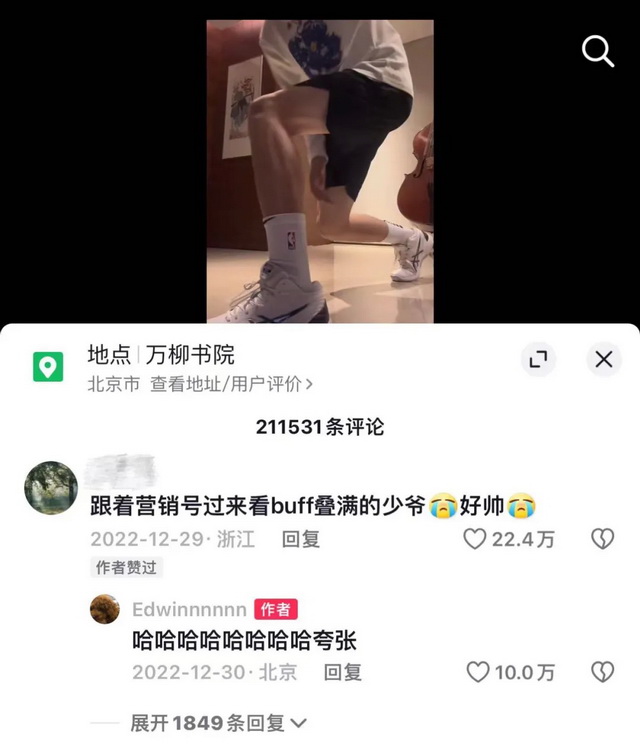Open the search magnifier icon
640x744 pixels.
(598, 50)
